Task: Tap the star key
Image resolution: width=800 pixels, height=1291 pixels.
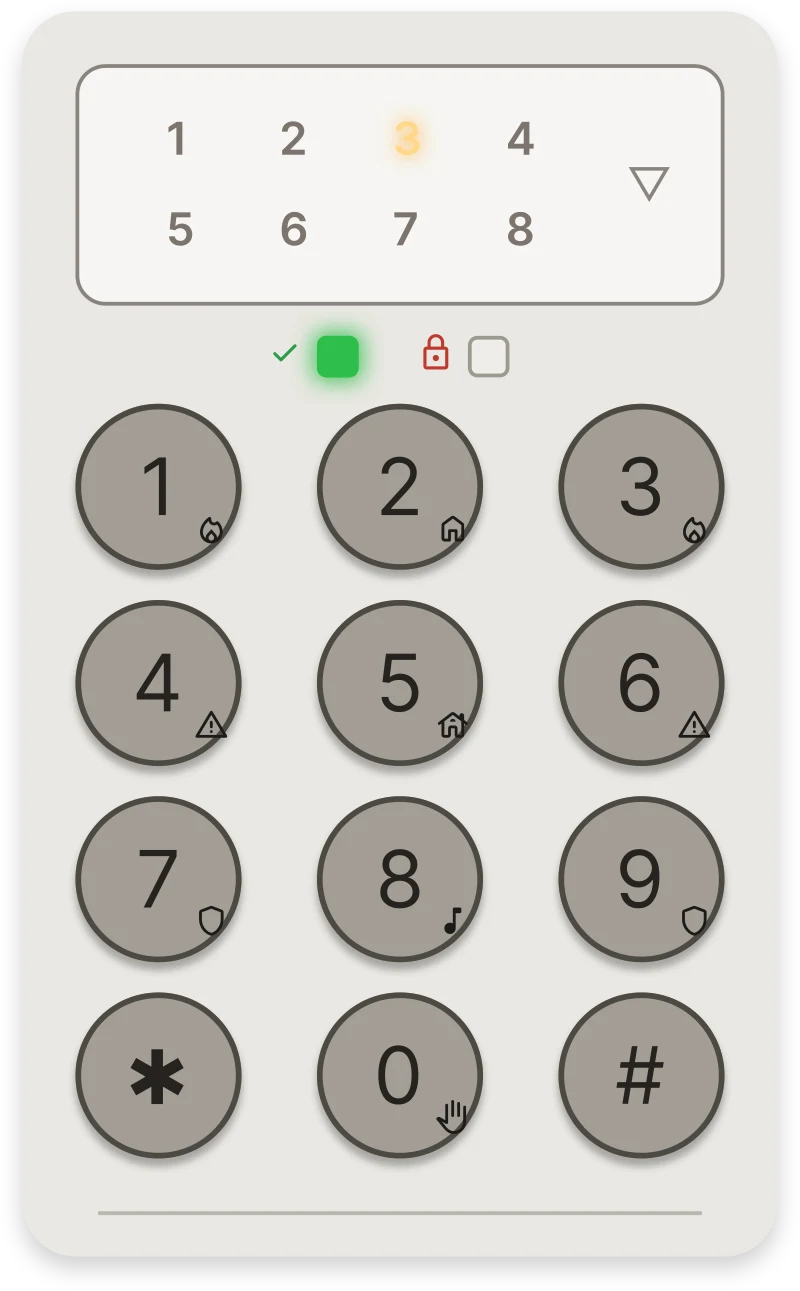Action: (158, 1075)
